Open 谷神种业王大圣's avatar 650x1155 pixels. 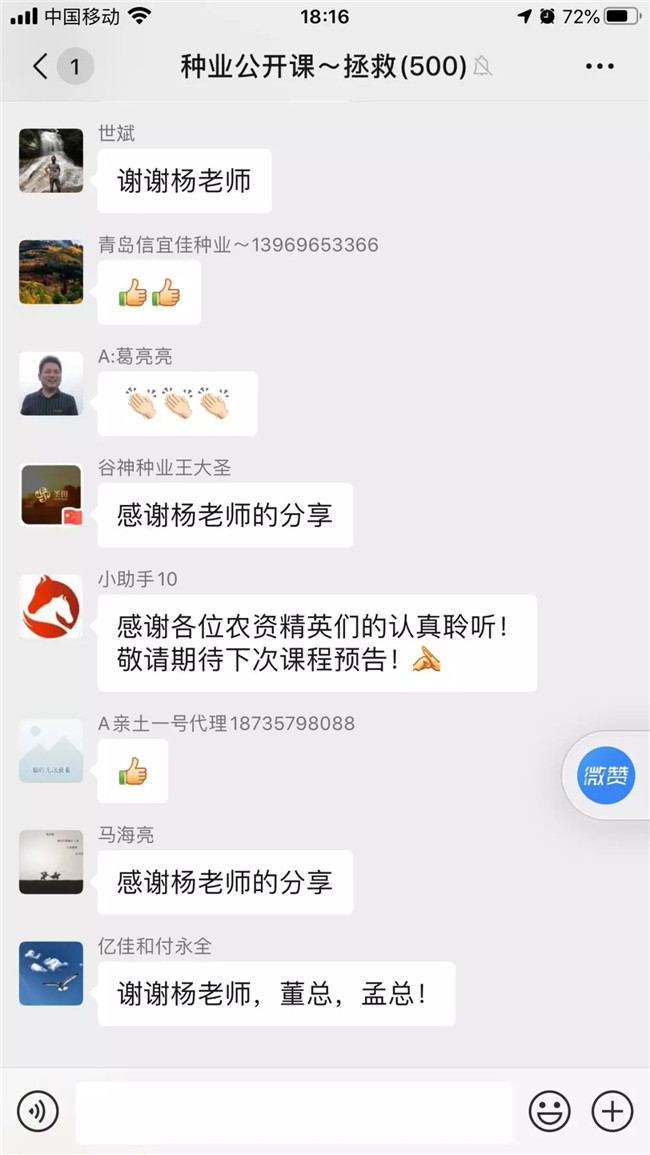point(51,495)
